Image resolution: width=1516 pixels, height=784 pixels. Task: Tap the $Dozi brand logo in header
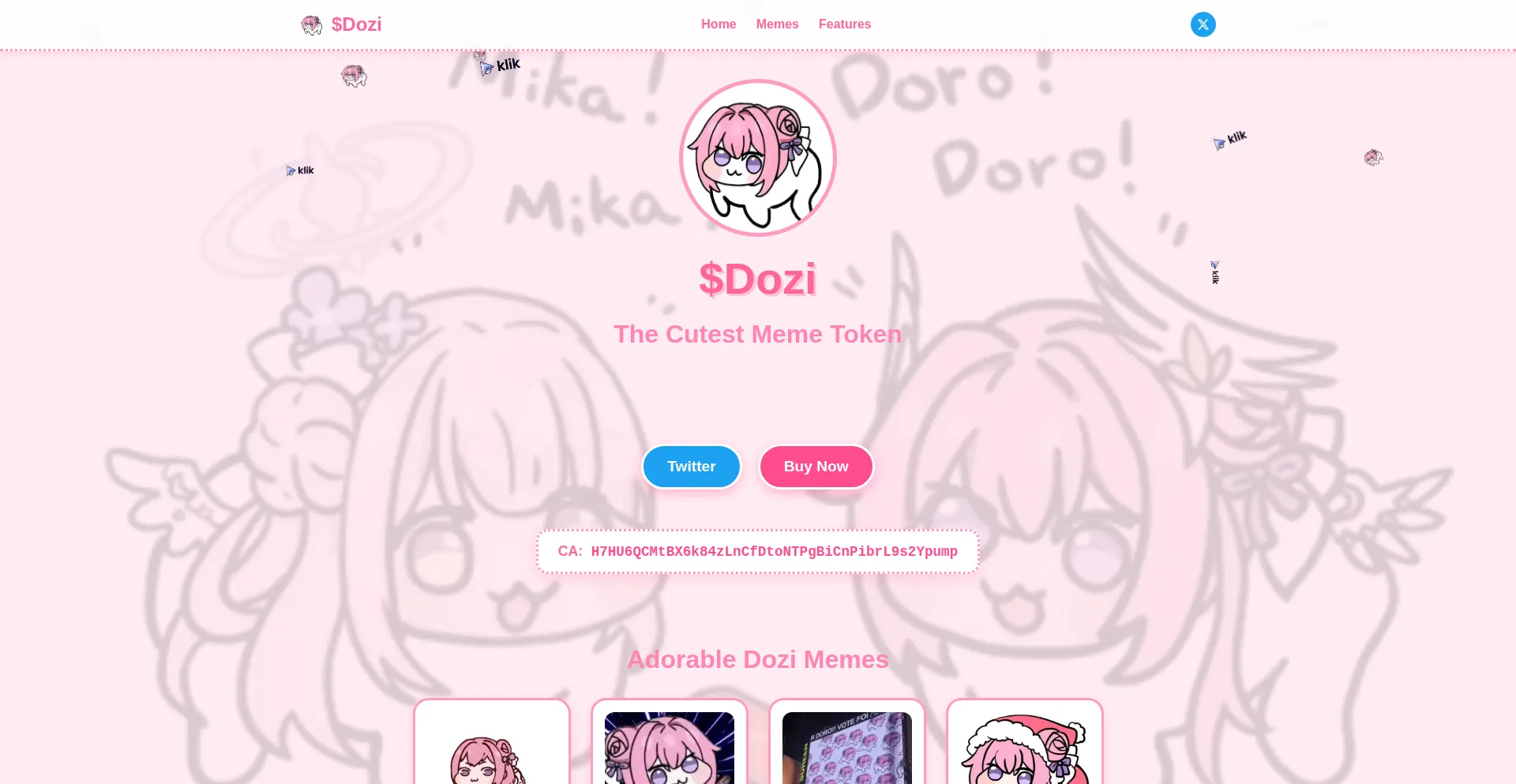pyautogui.click(x=342, y=24)
